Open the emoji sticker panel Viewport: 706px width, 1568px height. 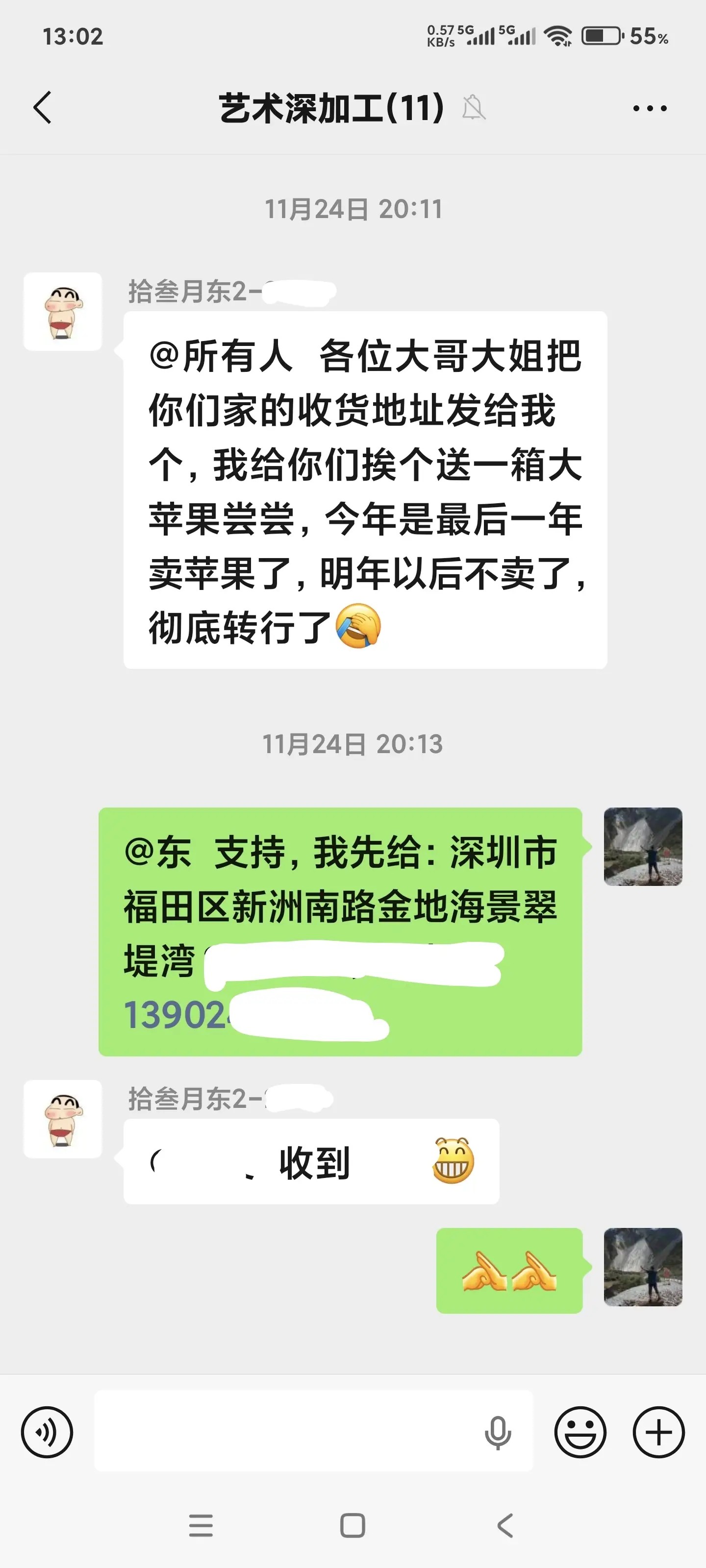pyautogui.click(x=580, y=1432)
